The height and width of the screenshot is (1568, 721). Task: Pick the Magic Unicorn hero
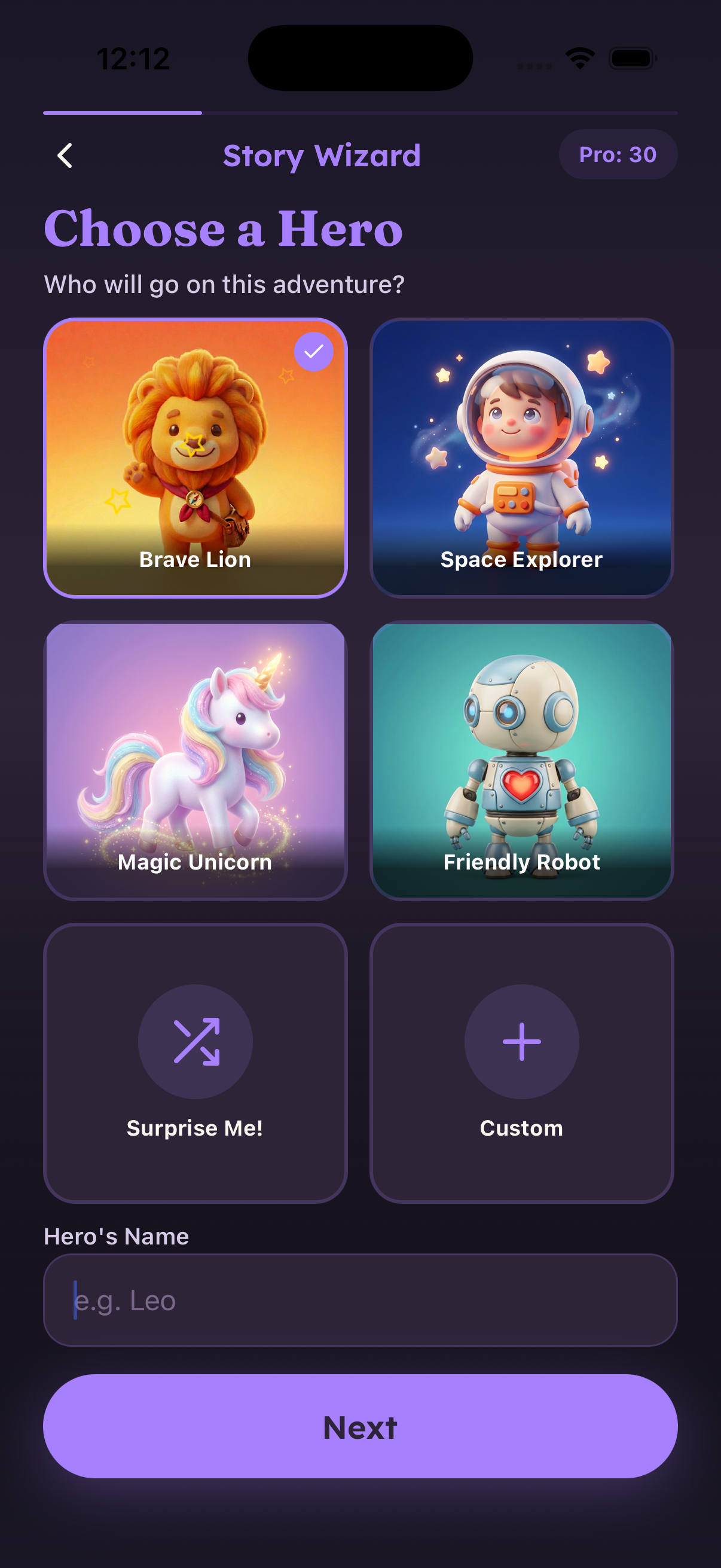[195, 759]
